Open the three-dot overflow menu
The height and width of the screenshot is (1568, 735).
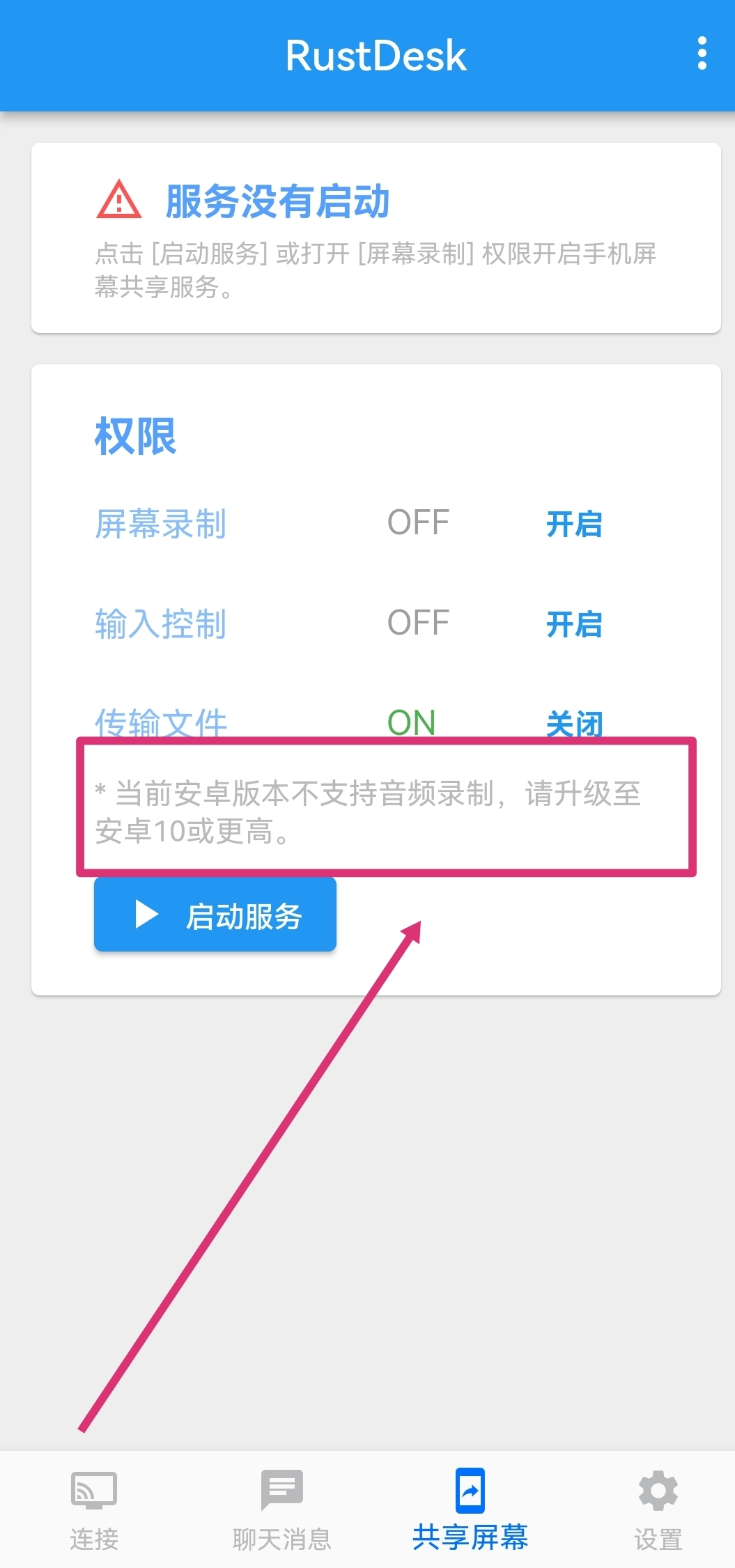[x=702, y=54]
